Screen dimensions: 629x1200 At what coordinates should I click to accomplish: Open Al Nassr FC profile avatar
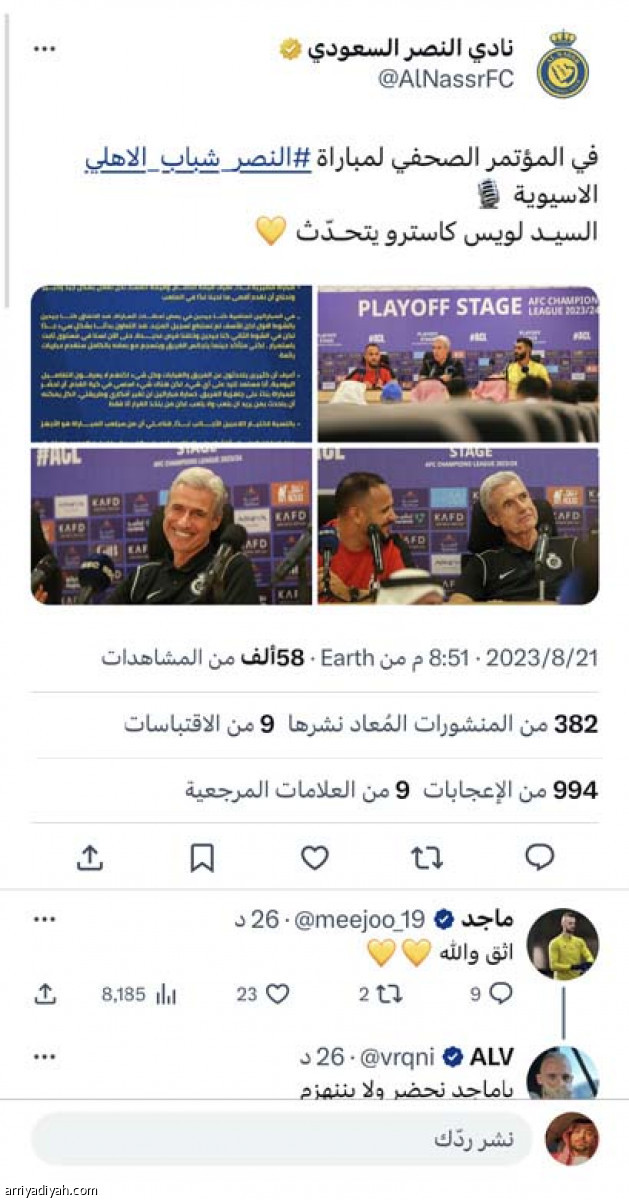(x=563, y=65)
